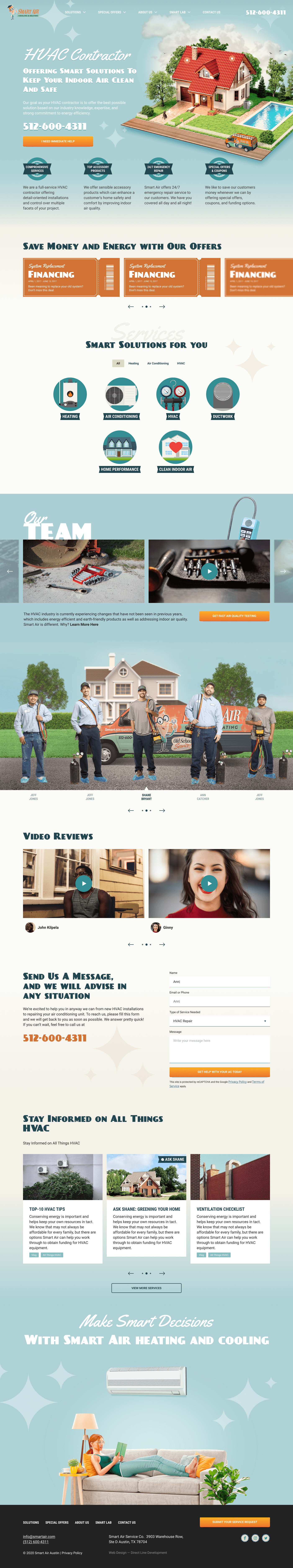Submit Get Help With Your AC Today
Viewport: 293px width, 1568px height.
219,1072
